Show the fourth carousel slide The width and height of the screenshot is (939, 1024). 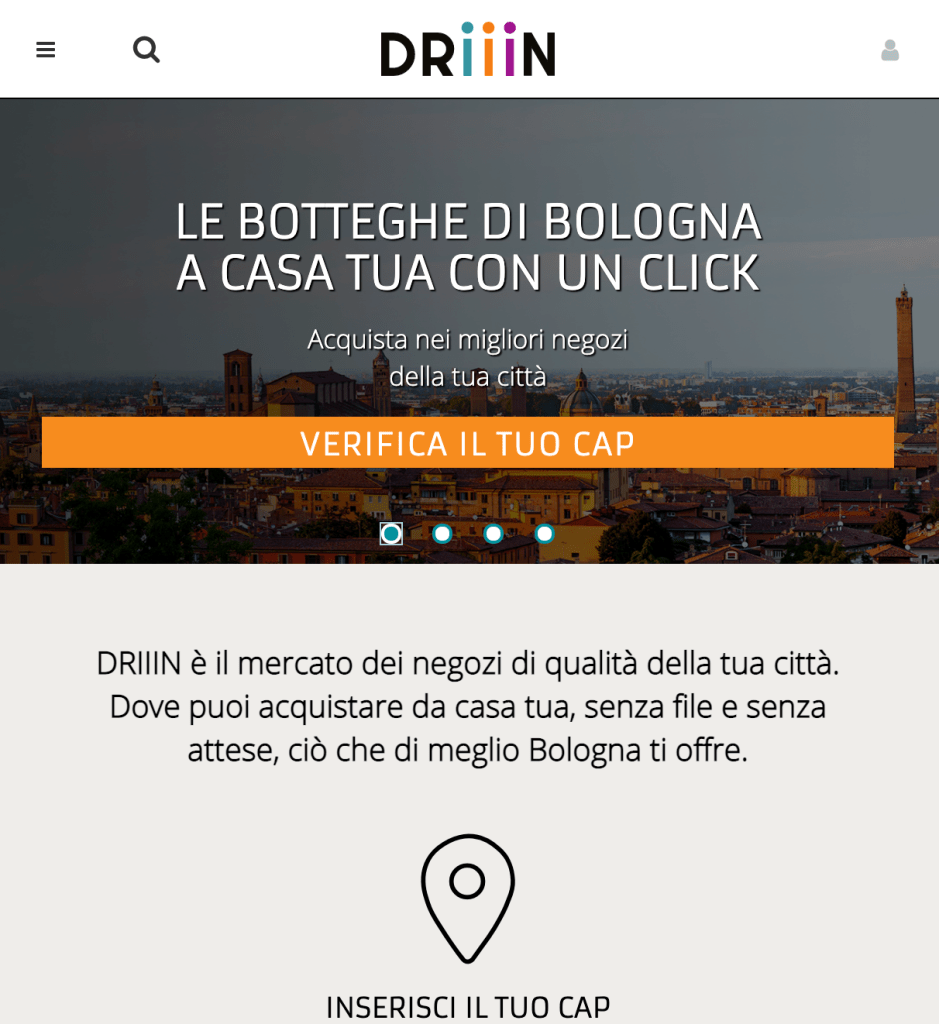[544, 534]
